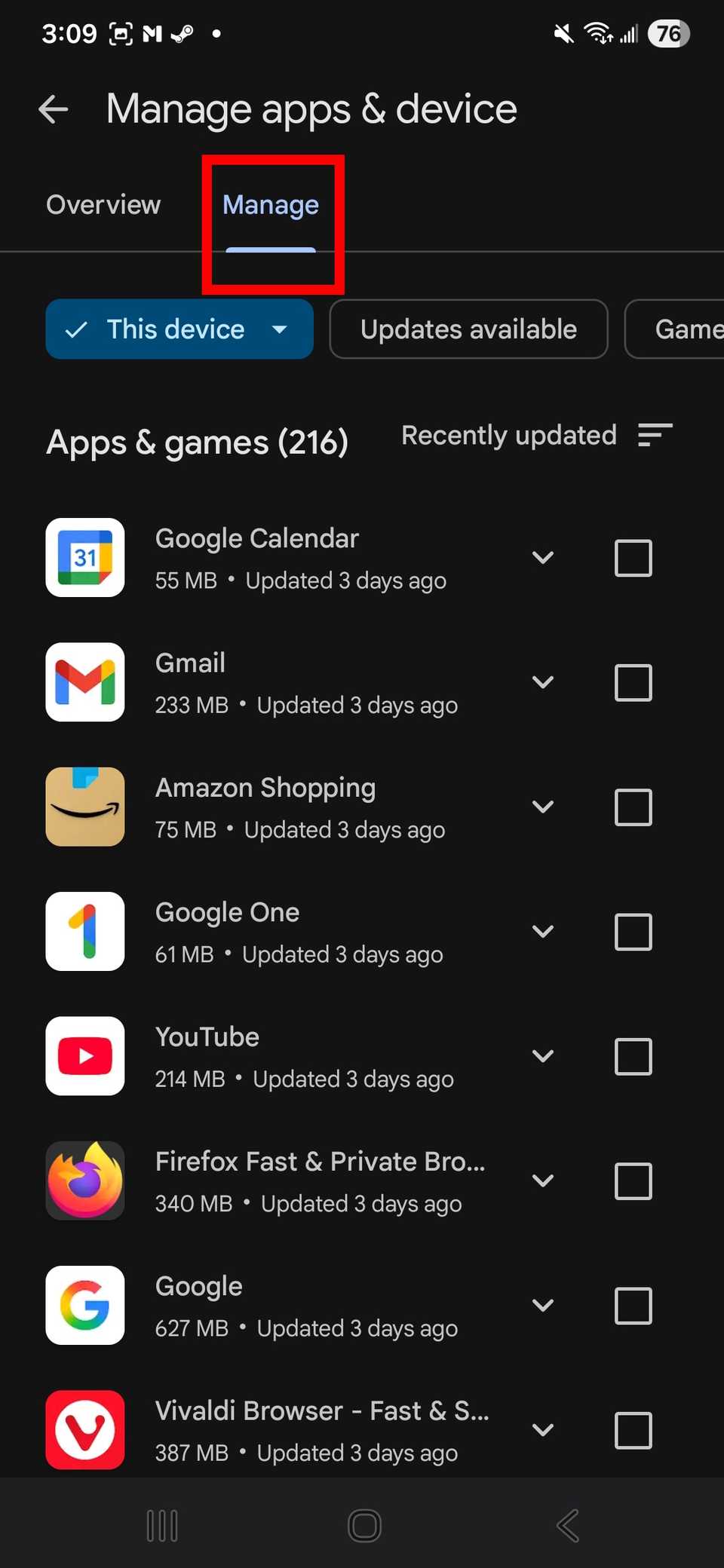Open the Google One app icon

pyautogui.click(x=84, y=932)
